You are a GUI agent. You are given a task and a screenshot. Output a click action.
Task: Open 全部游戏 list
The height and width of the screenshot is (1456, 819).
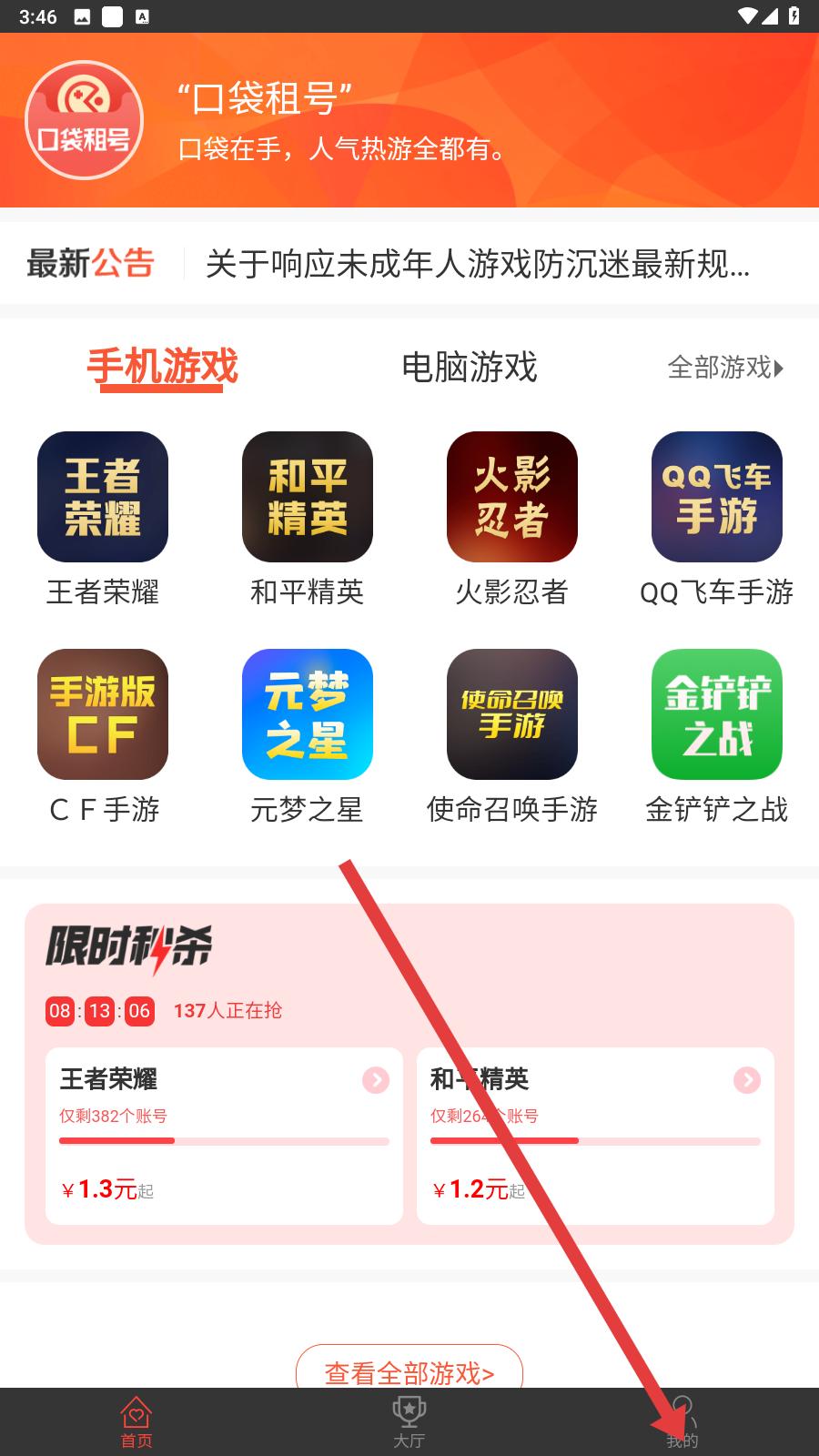pyautogui.click(x=724, y=368)
